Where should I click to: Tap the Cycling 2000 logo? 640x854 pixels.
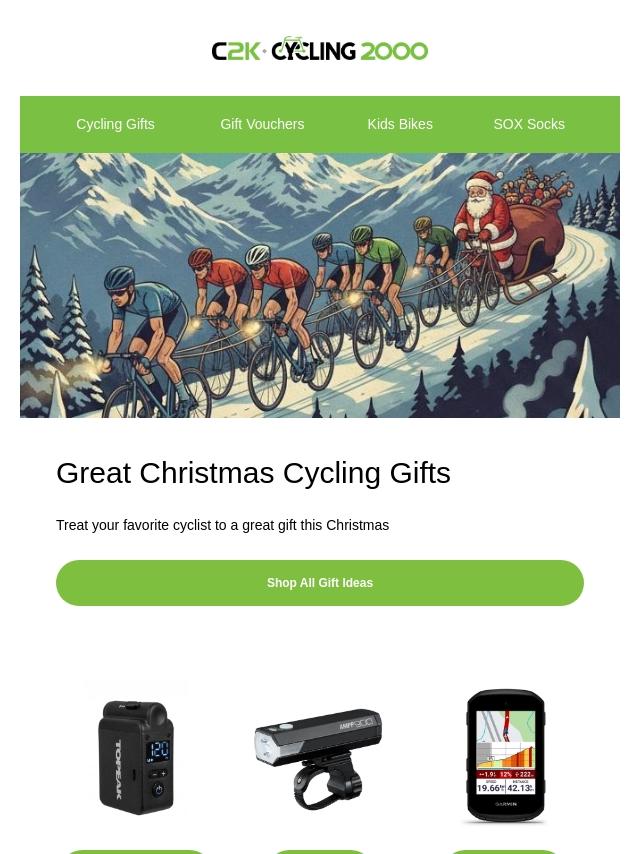click(x=320, y=50)
